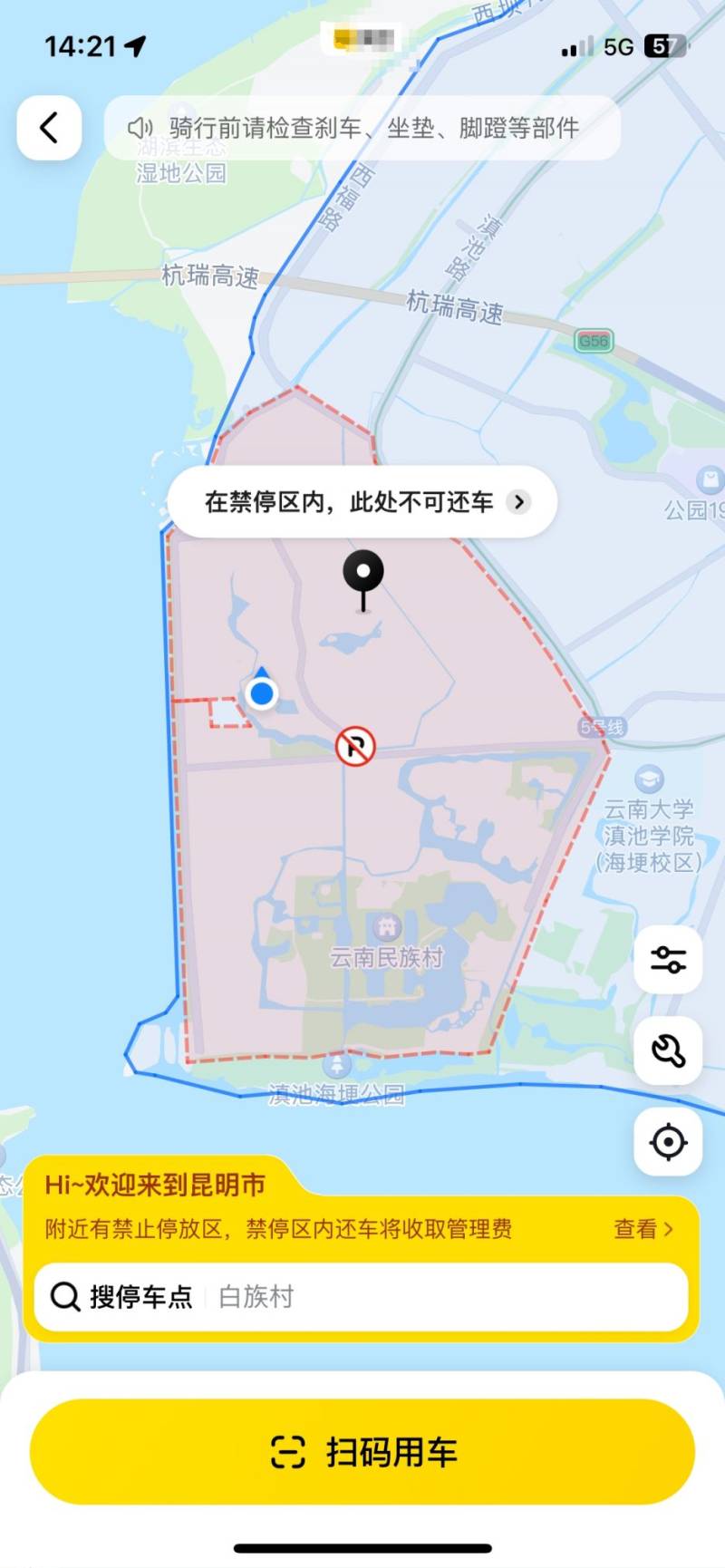Tap the no-parking prohibition symbol on map
The image size is (725, 1568).
tap(355, 747)
